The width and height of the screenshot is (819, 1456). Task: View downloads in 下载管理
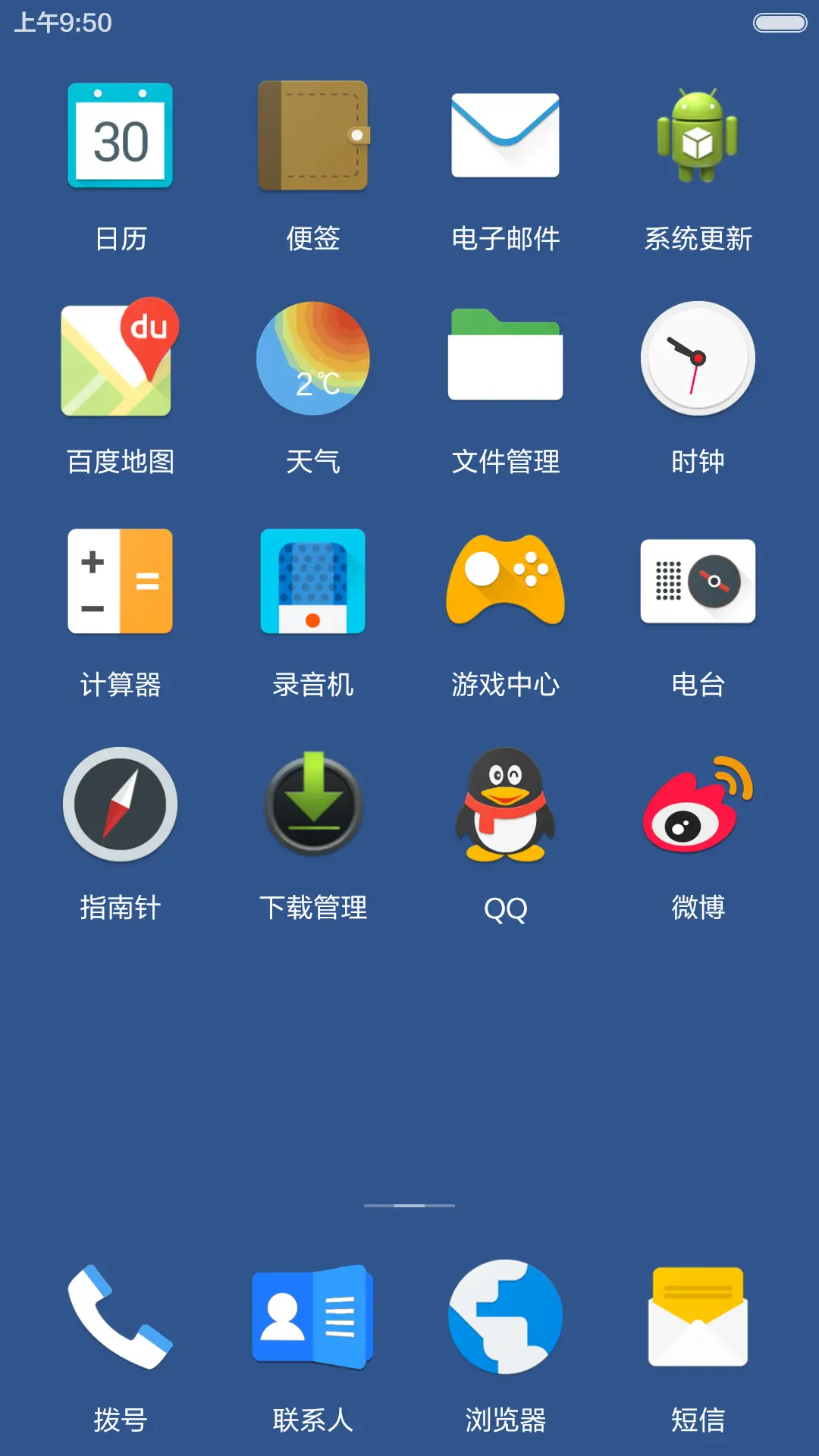[x=313, y=804]
